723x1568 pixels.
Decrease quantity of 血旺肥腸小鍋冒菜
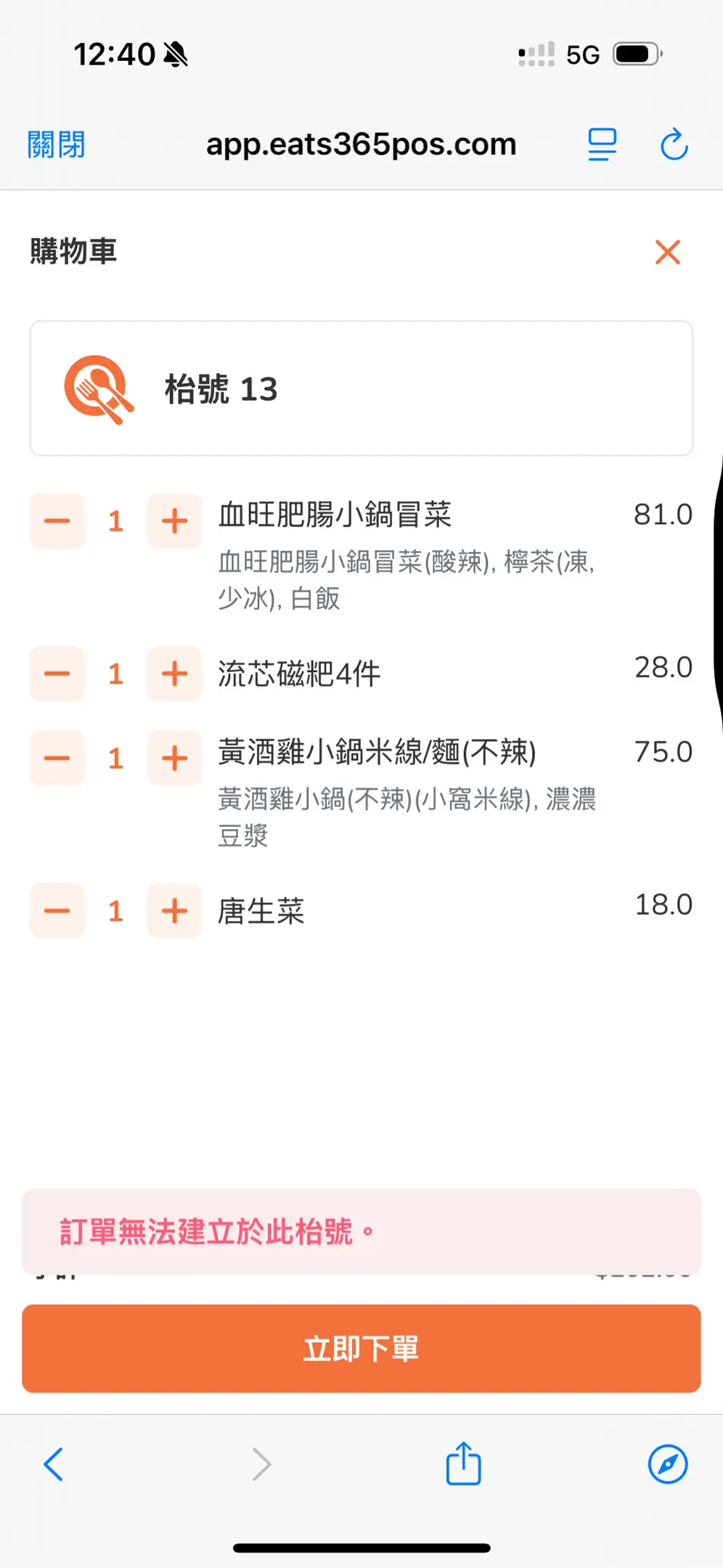pos(57,521)
